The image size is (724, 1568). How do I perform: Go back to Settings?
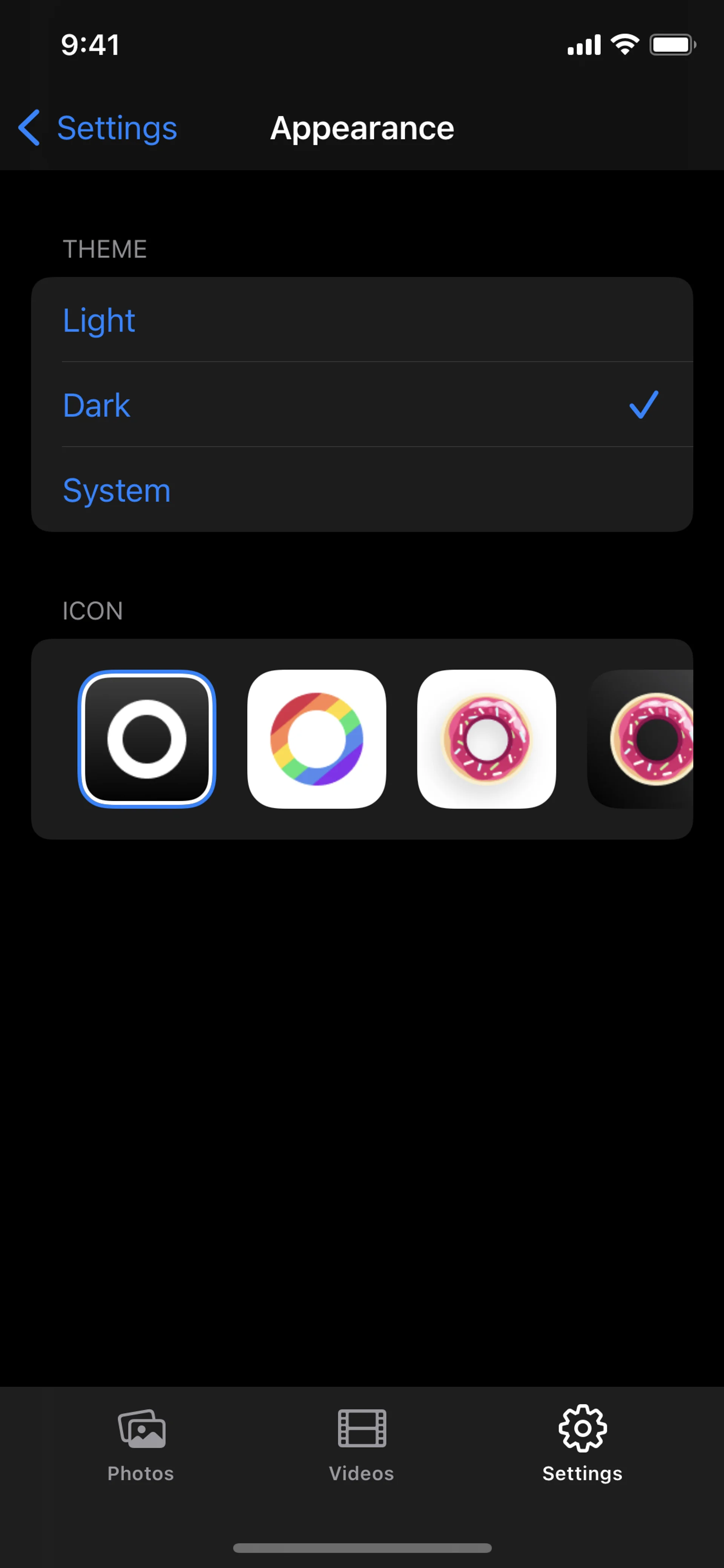coord(97,128)
